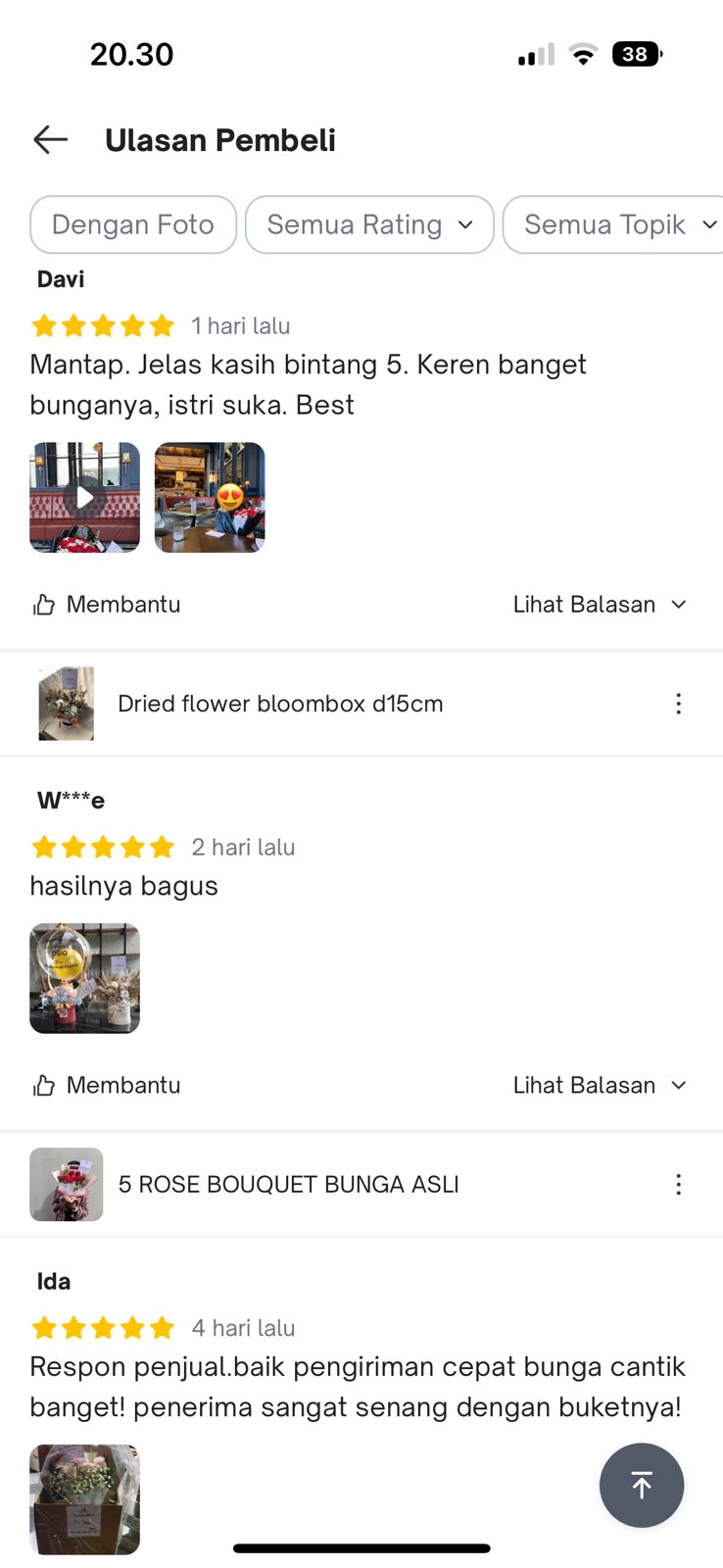Image resolution: width=723 pixels, height=1568 pixels.
Task: Open overflow menu for 5 ROSE BOUQUET
Action: [x=678, y=1185]
